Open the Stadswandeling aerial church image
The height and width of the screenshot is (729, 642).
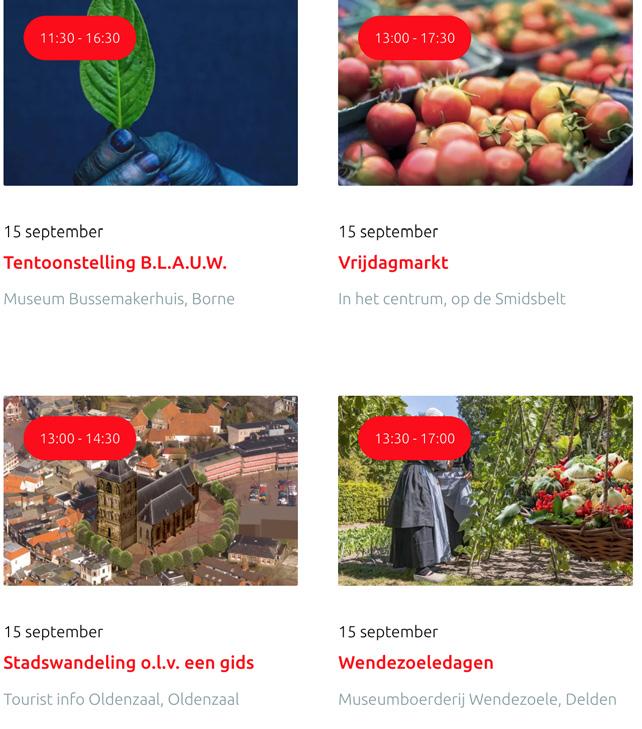pos(150,500)
